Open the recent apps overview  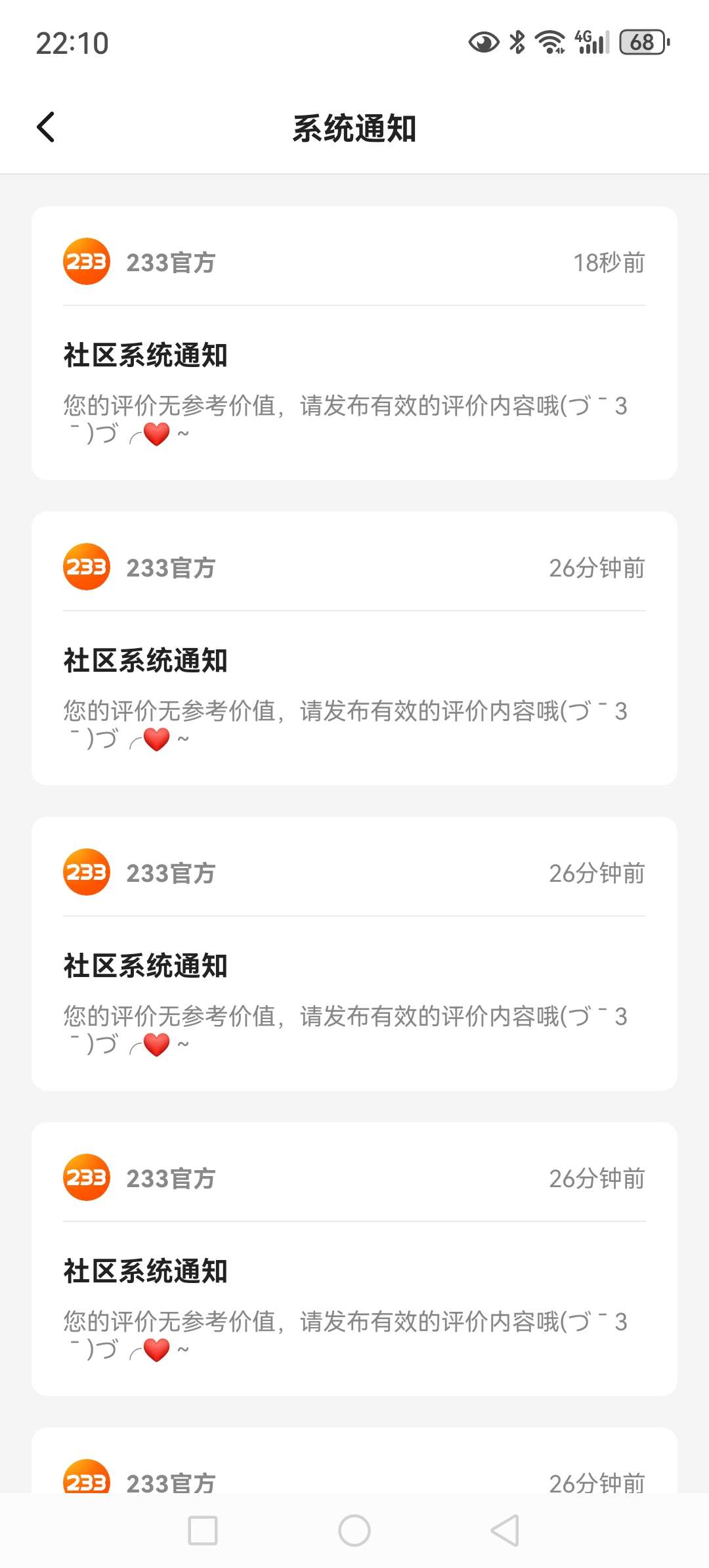[203, 1531]
